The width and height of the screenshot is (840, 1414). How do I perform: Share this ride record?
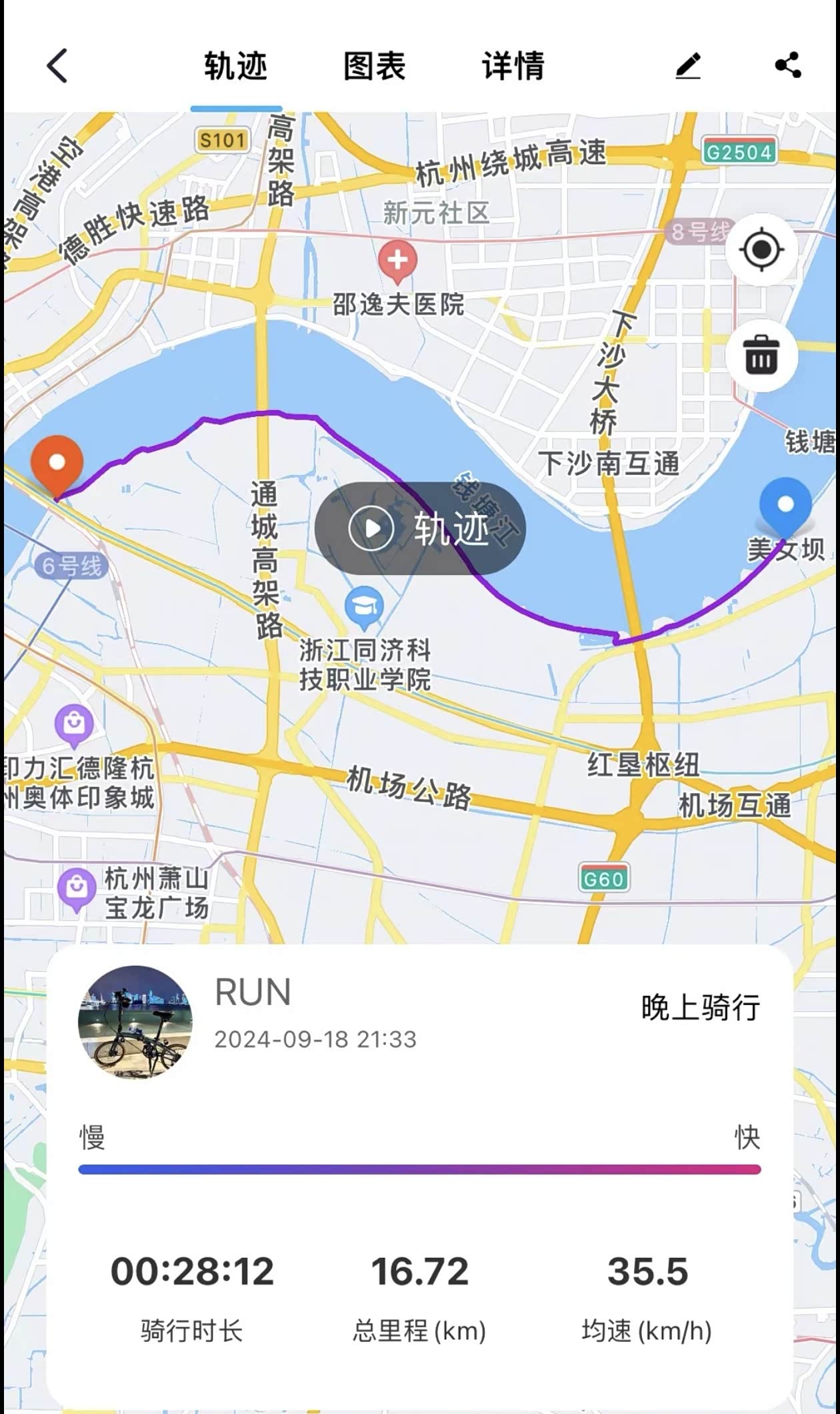pos(788,66)
